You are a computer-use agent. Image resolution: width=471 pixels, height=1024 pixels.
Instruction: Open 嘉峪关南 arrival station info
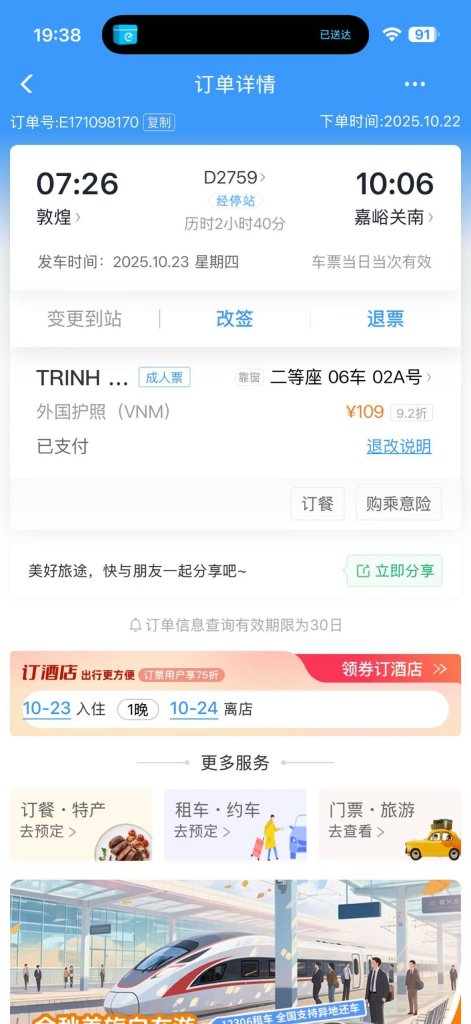[x=394, y=217]
